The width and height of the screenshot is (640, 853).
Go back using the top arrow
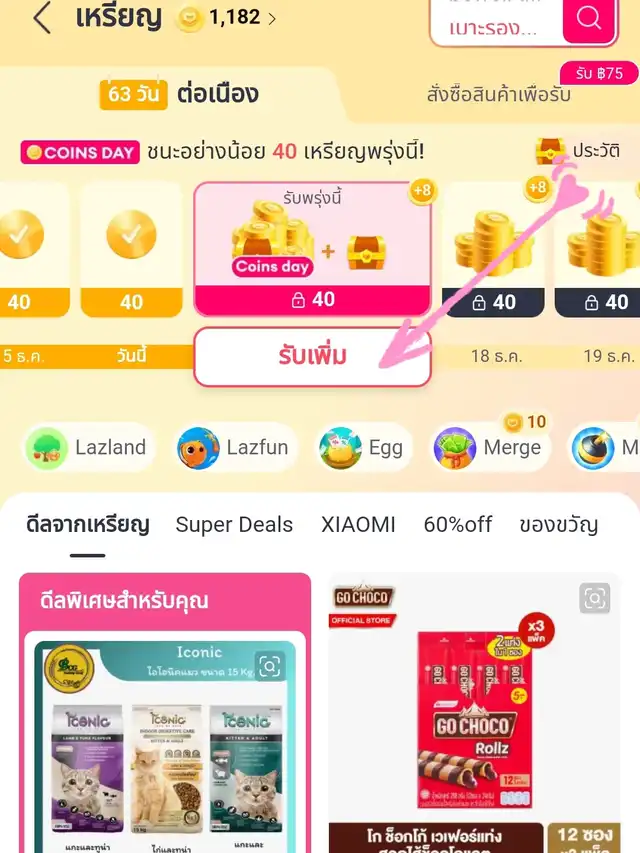42,18
